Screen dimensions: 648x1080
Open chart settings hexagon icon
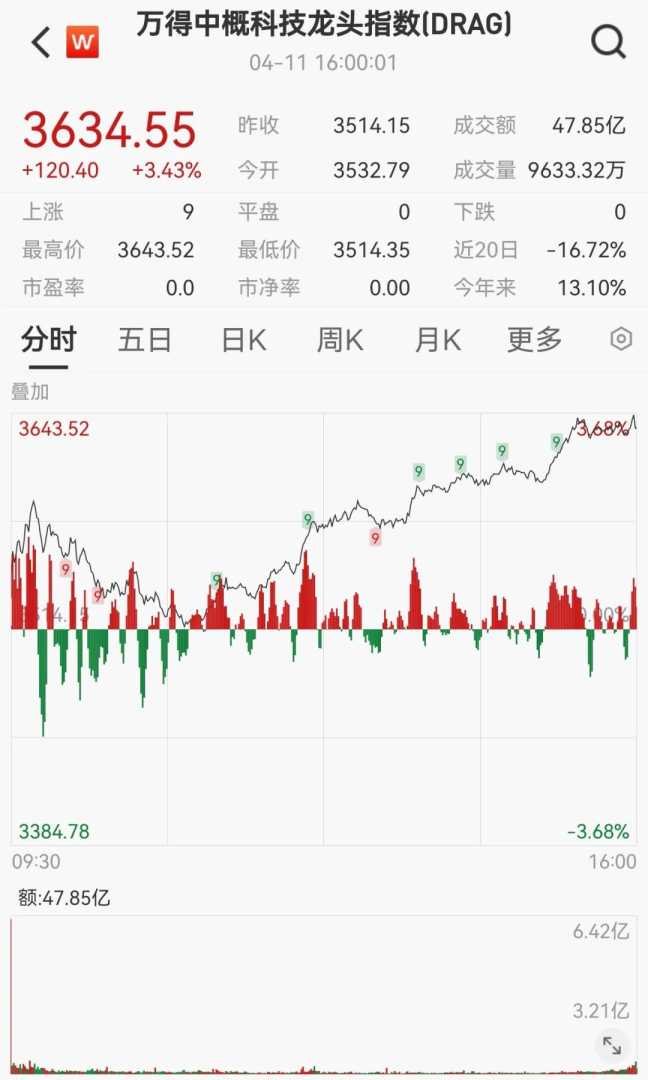coord(621,339)
